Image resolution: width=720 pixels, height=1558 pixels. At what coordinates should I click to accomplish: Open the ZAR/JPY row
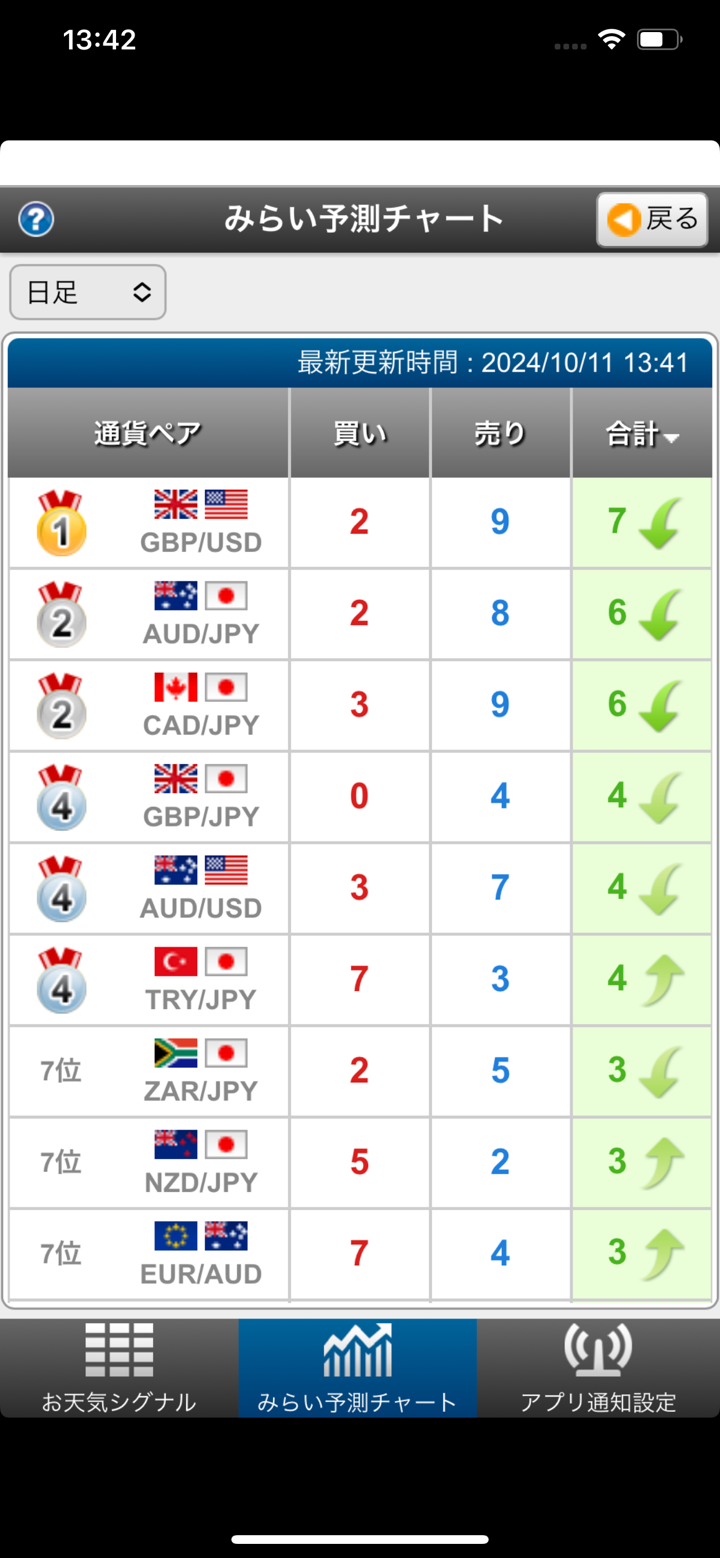coord(201,1071)
